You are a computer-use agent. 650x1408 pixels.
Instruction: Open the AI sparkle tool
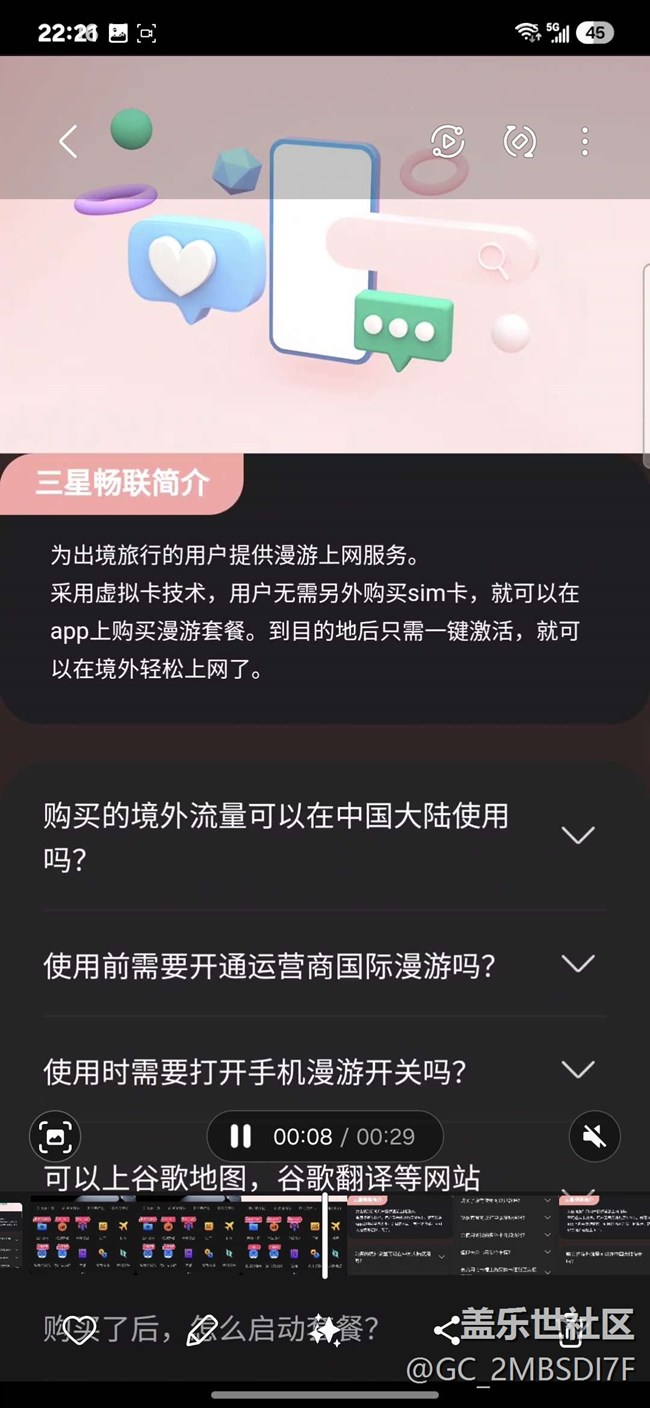[x=326, y=1330]
